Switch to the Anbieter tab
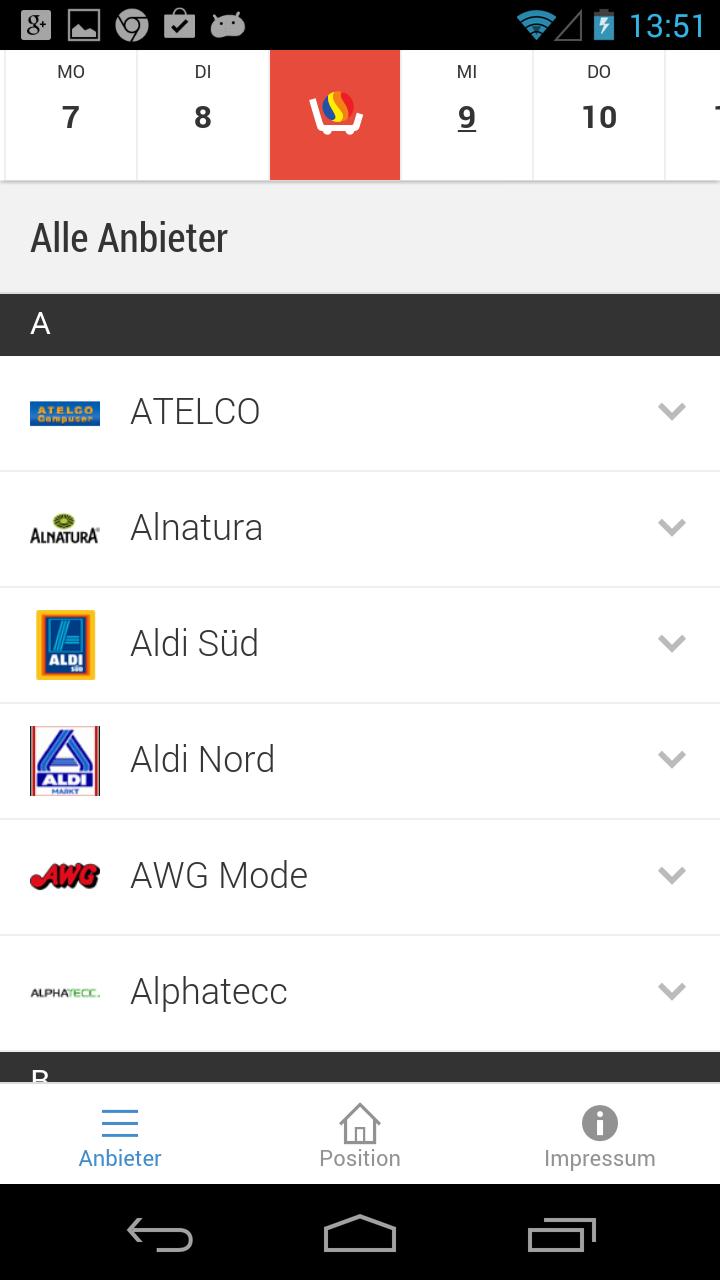Image resolution: width=720 pixels, height=1280 pixels. pos(120,1137)
